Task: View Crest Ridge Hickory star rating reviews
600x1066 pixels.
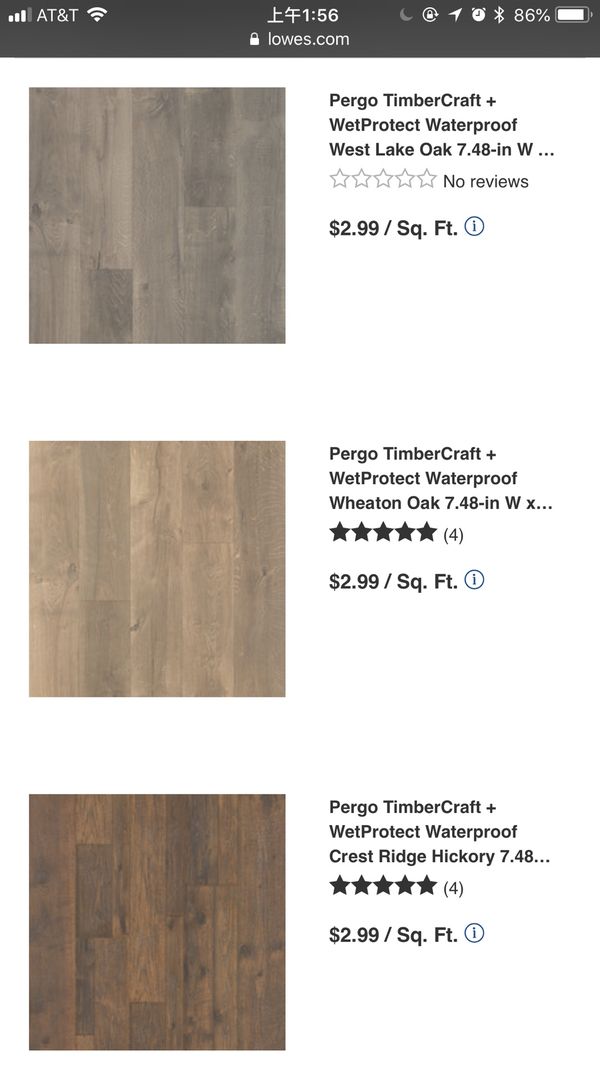Action: tap(396, 887)
